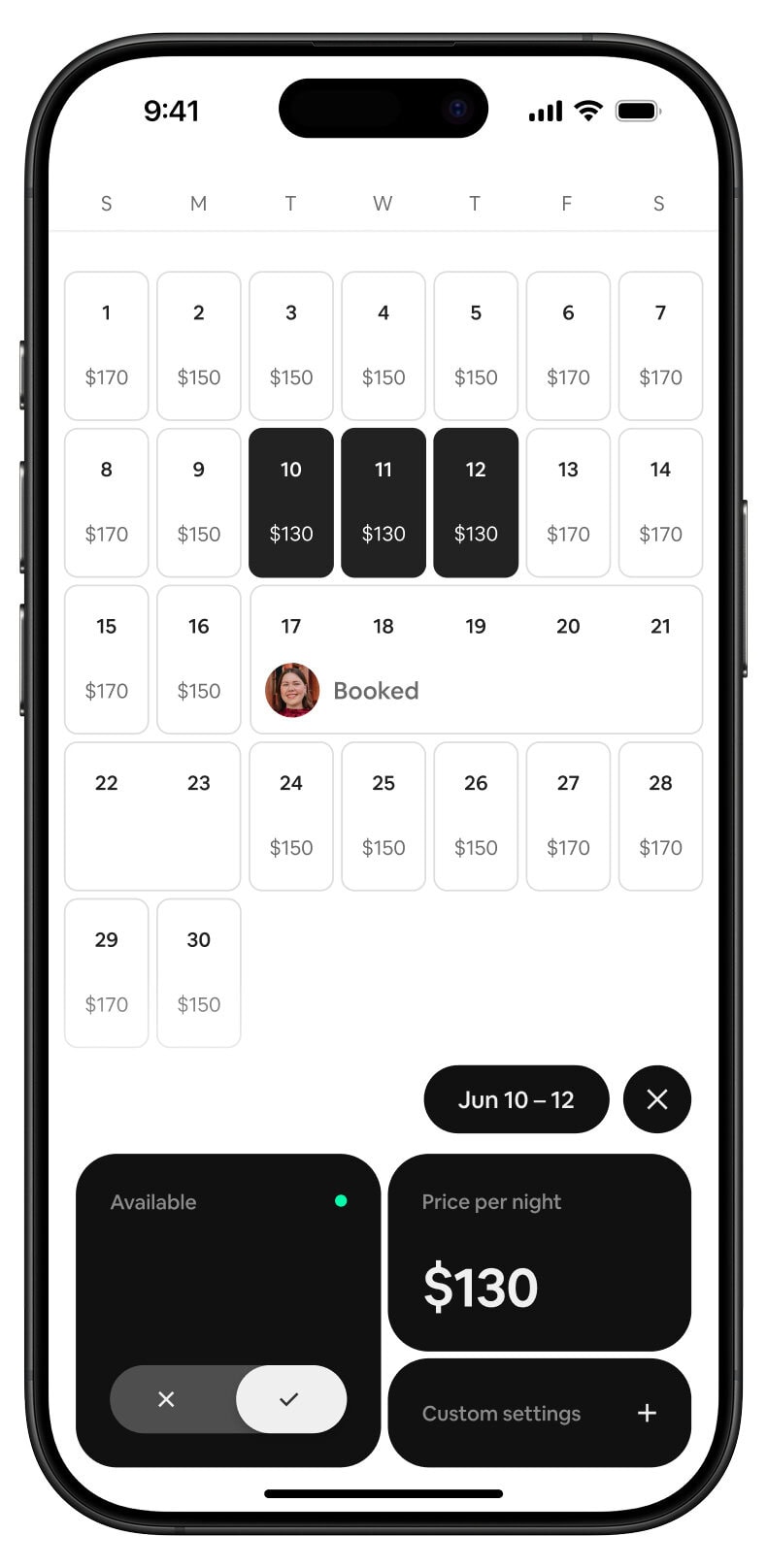The image size is (767, 1568).
Task: Choose June 25 on the calendar
Action: (383, 815)
